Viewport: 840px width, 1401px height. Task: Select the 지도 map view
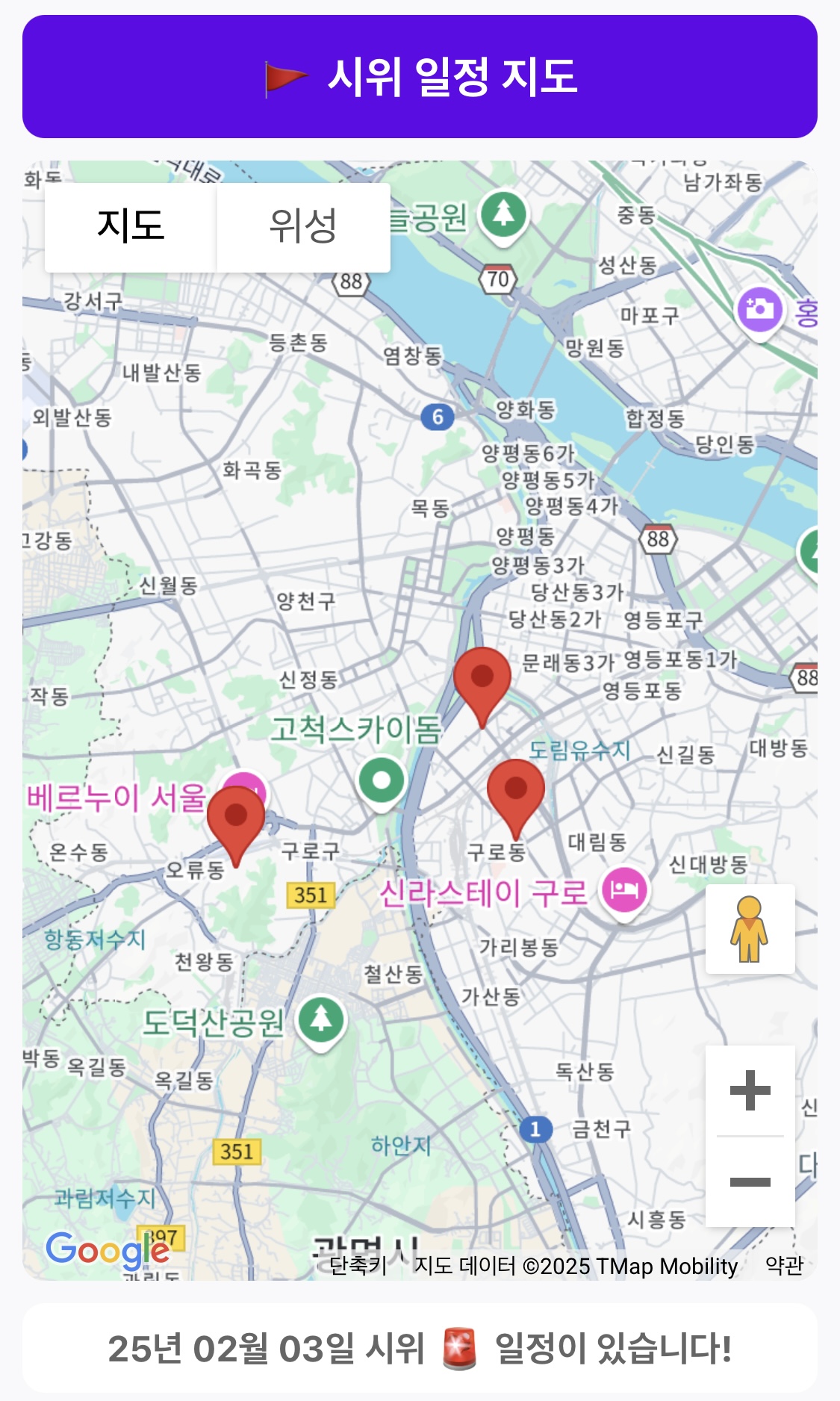coord(131,226)
